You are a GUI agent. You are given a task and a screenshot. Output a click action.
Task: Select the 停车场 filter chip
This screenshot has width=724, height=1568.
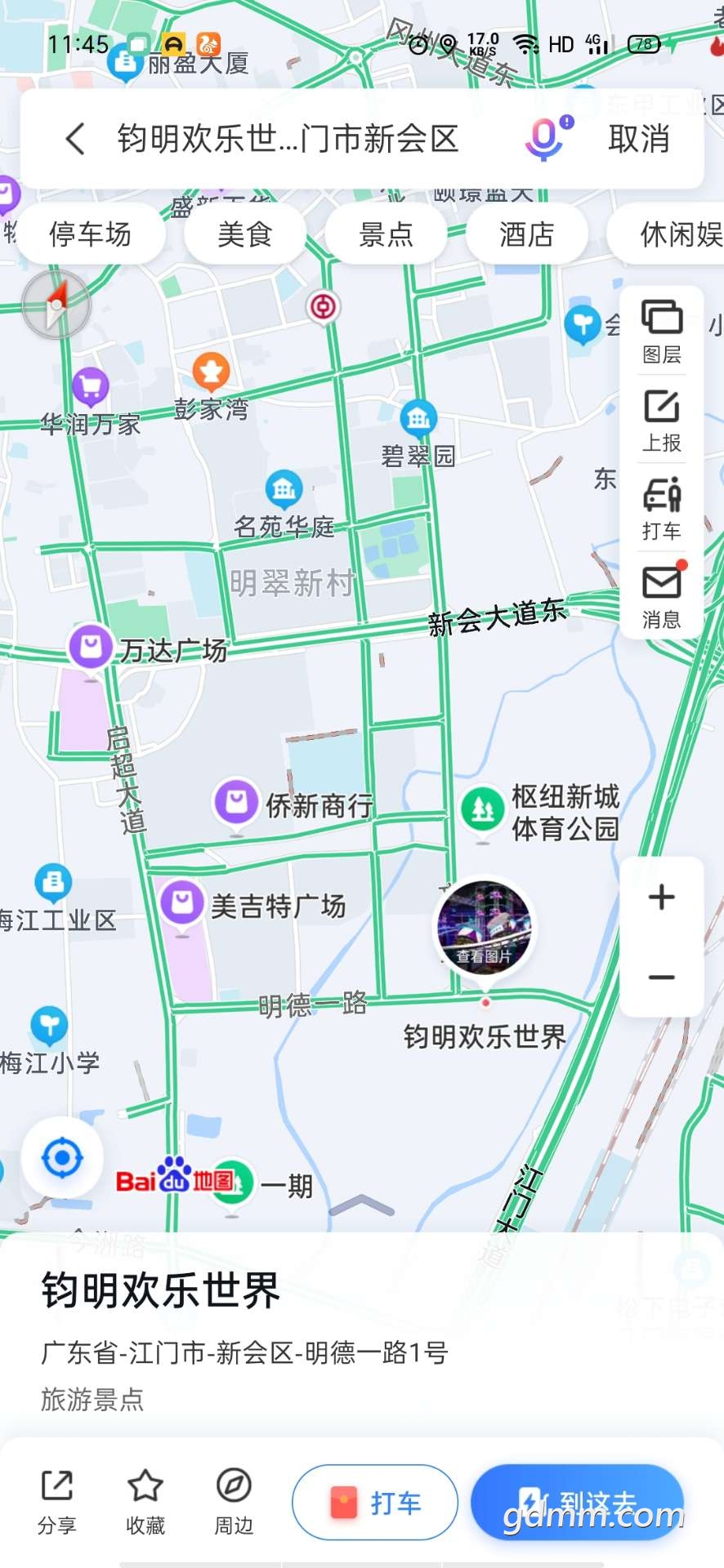point(90,234)
